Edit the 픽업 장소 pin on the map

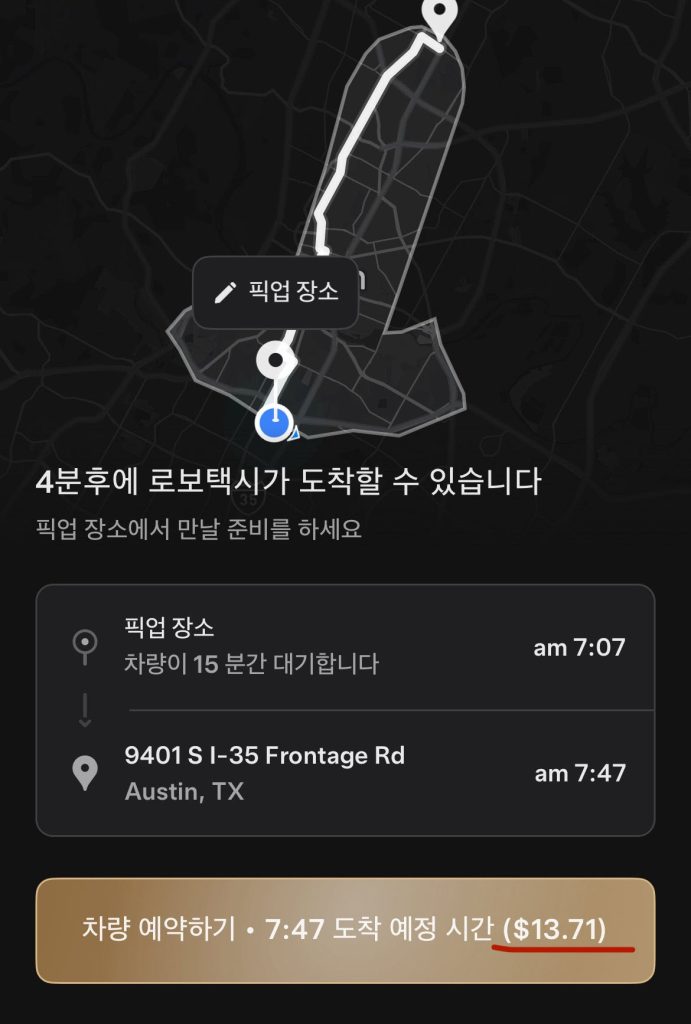276,292
